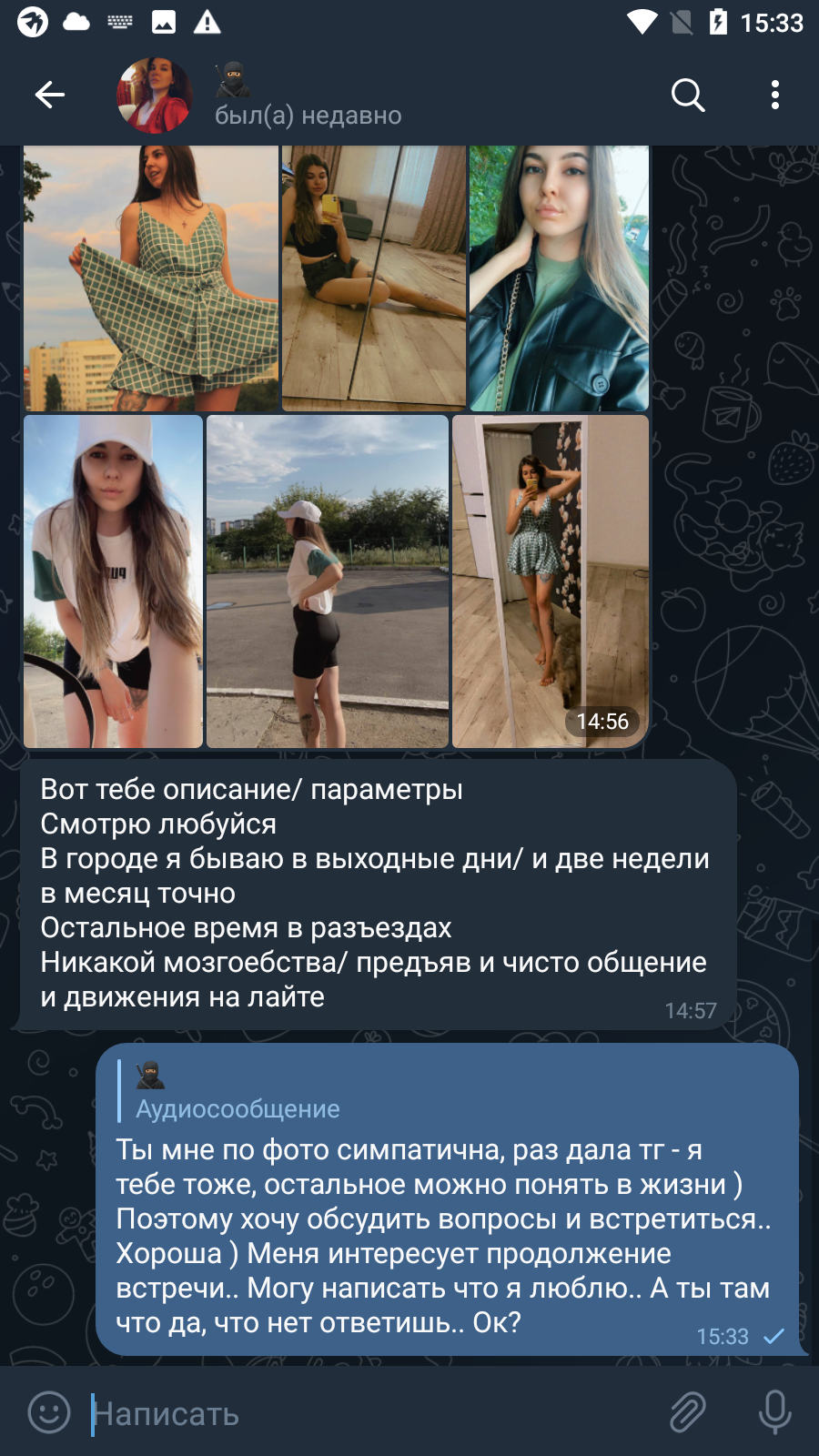Image resolution: width=819 pixels, height=1456 pixels.
Task: Open the contact's profile avatar
Action: (155, 95)
